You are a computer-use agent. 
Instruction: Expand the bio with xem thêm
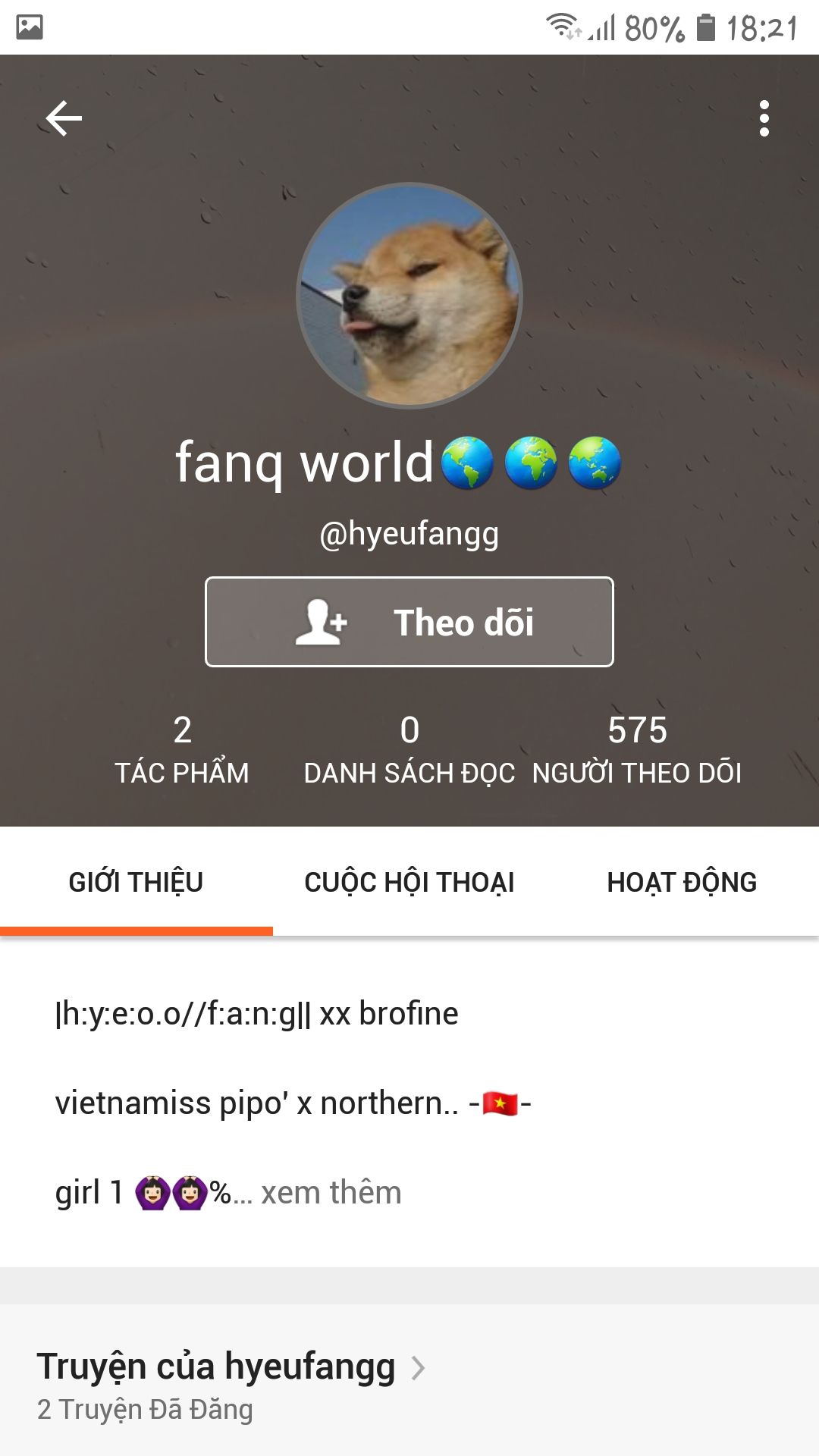331,1193
